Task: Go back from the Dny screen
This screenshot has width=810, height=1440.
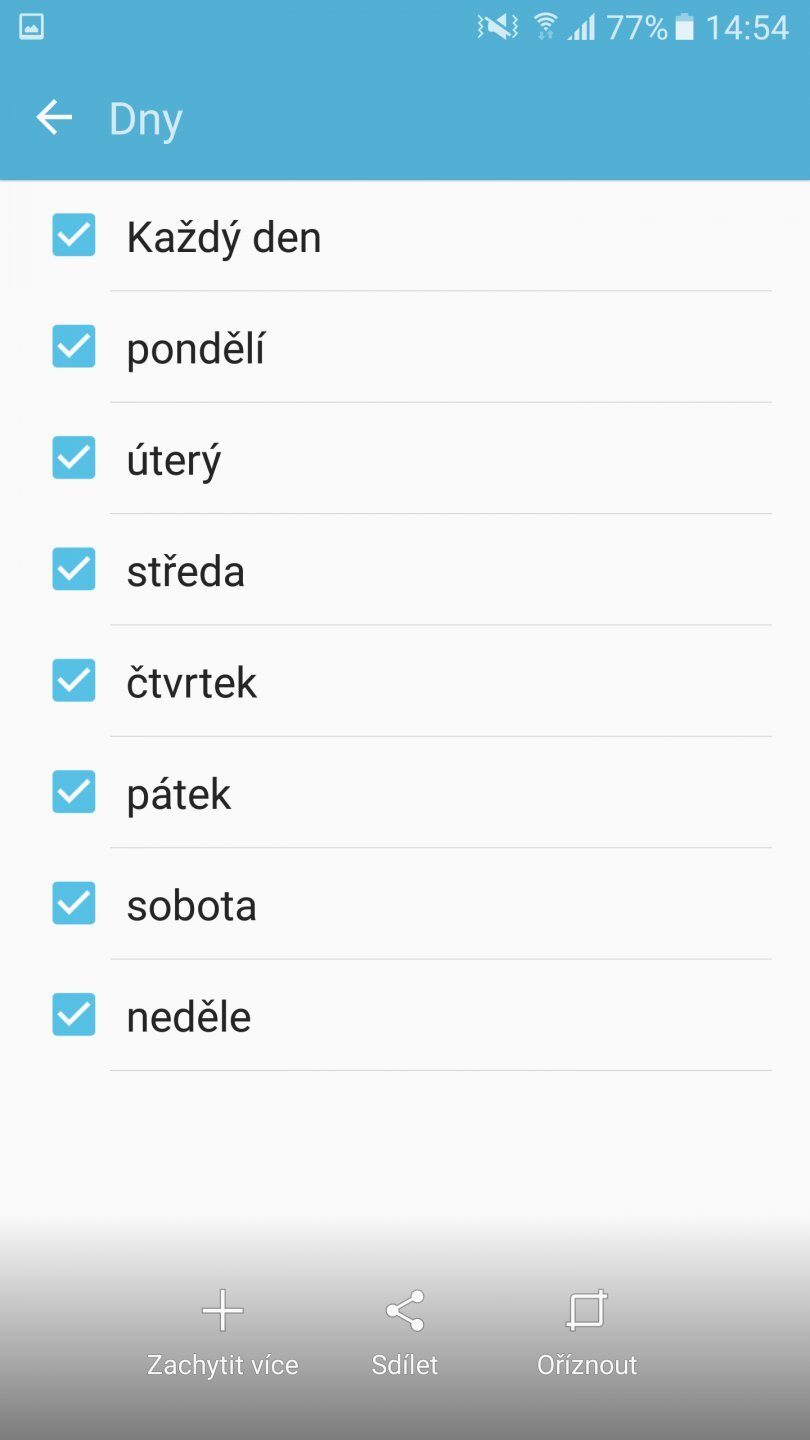Action: pyautogui.click(x=54, y=118)
